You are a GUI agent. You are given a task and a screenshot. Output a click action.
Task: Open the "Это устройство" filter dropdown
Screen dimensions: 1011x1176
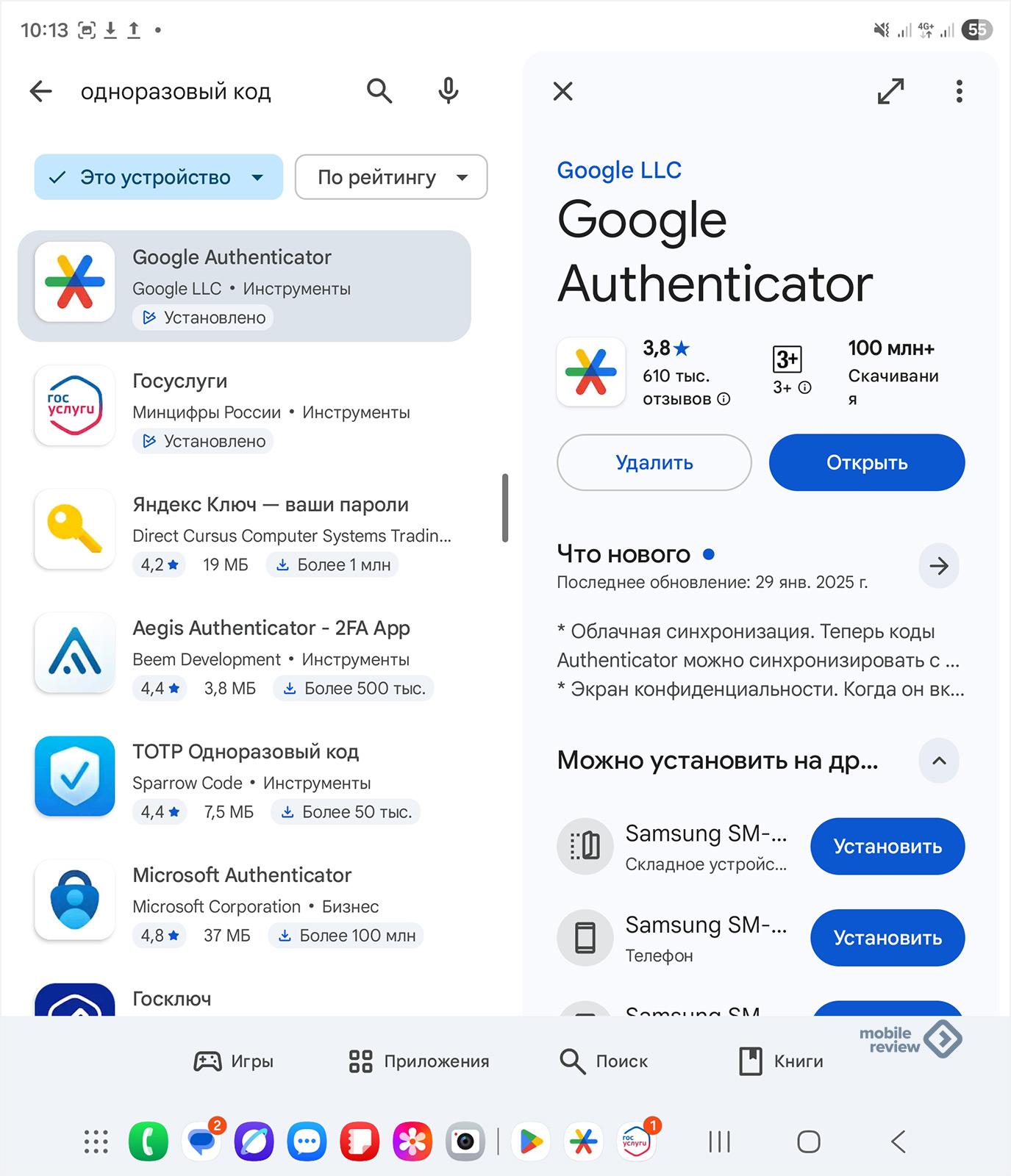(158, 177)
